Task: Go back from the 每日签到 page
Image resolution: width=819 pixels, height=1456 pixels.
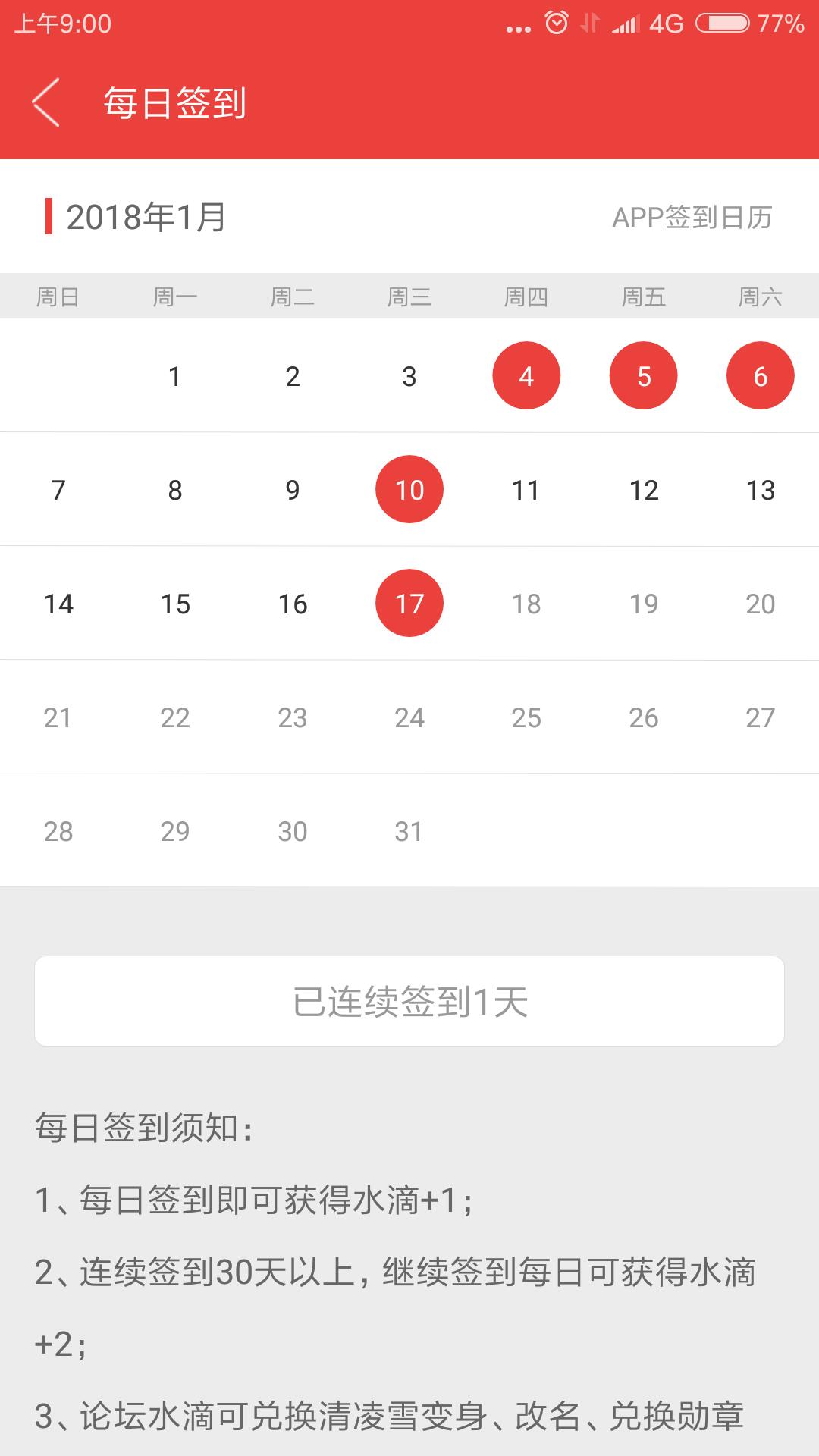Action: coord(45,102)
